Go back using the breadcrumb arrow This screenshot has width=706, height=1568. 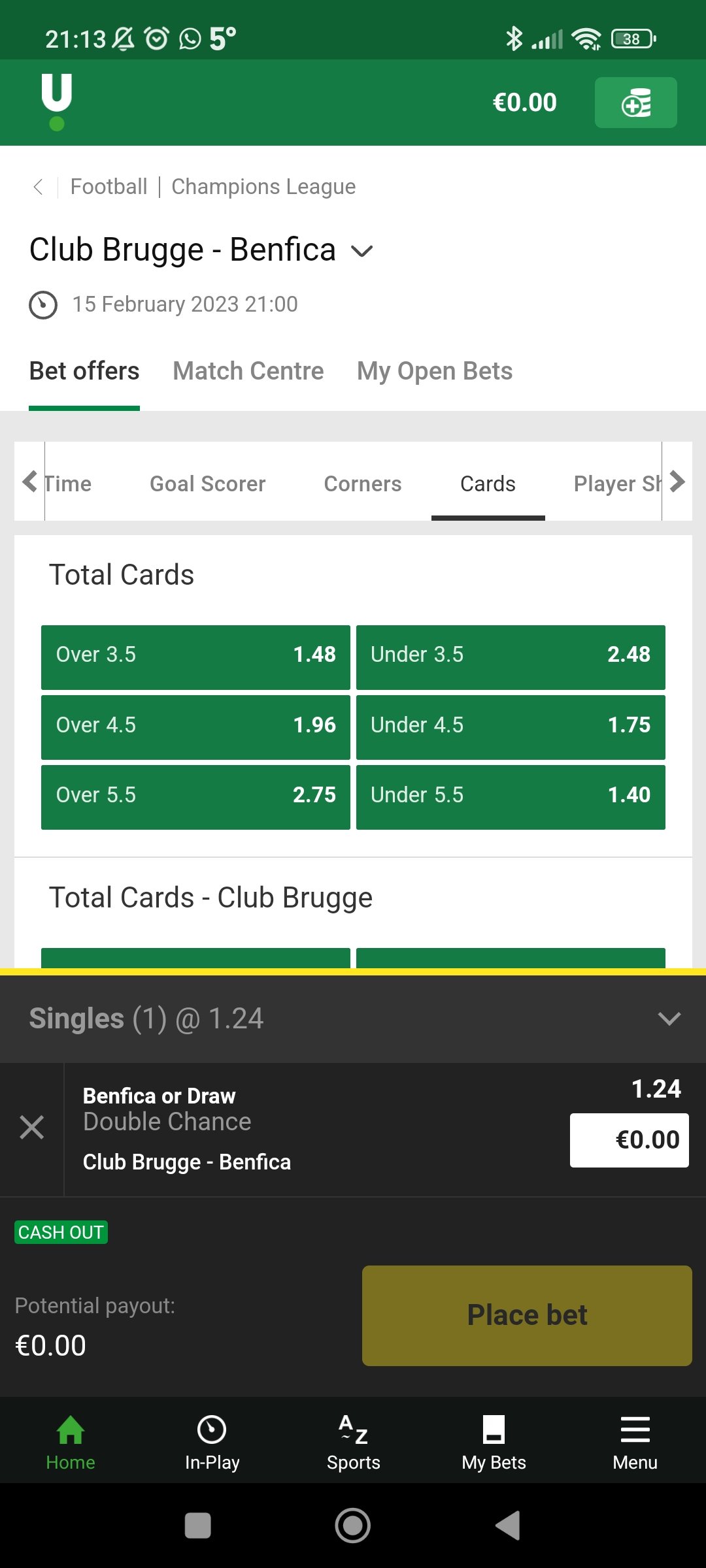coord(38,187)
